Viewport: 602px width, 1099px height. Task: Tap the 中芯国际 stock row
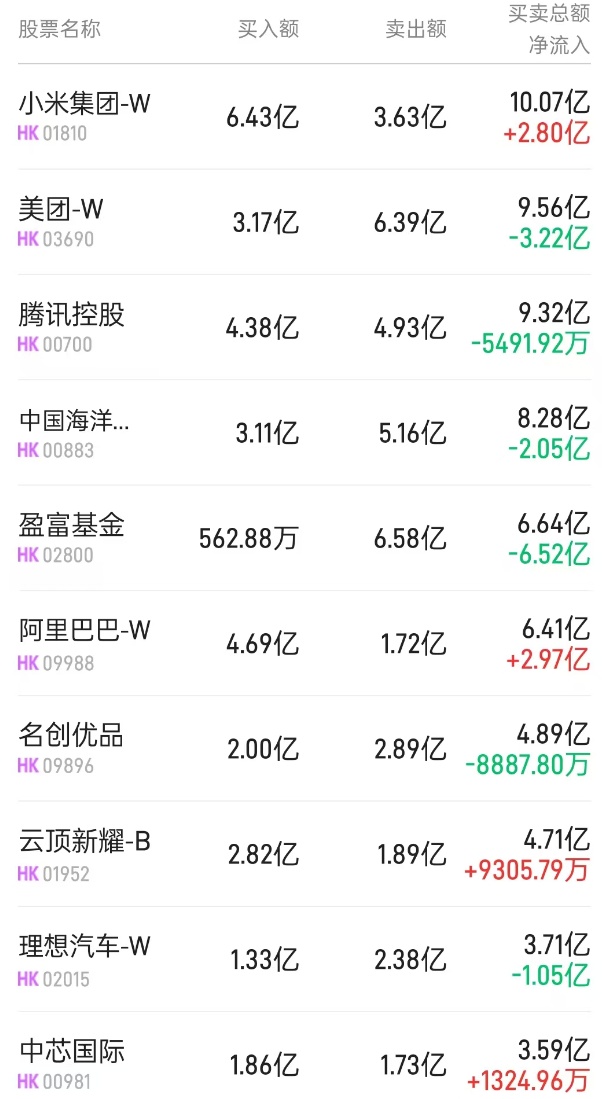[x=72, y=1052]
